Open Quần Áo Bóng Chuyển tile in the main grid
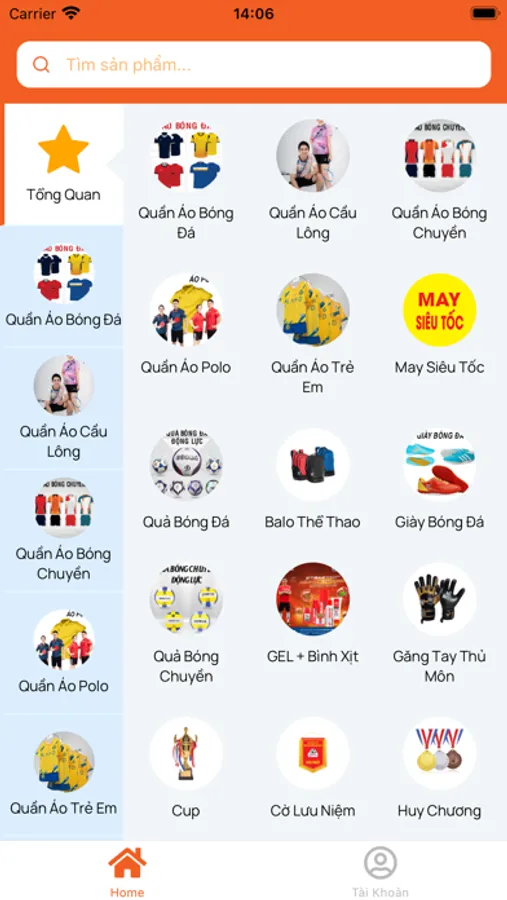 [439, 180]
